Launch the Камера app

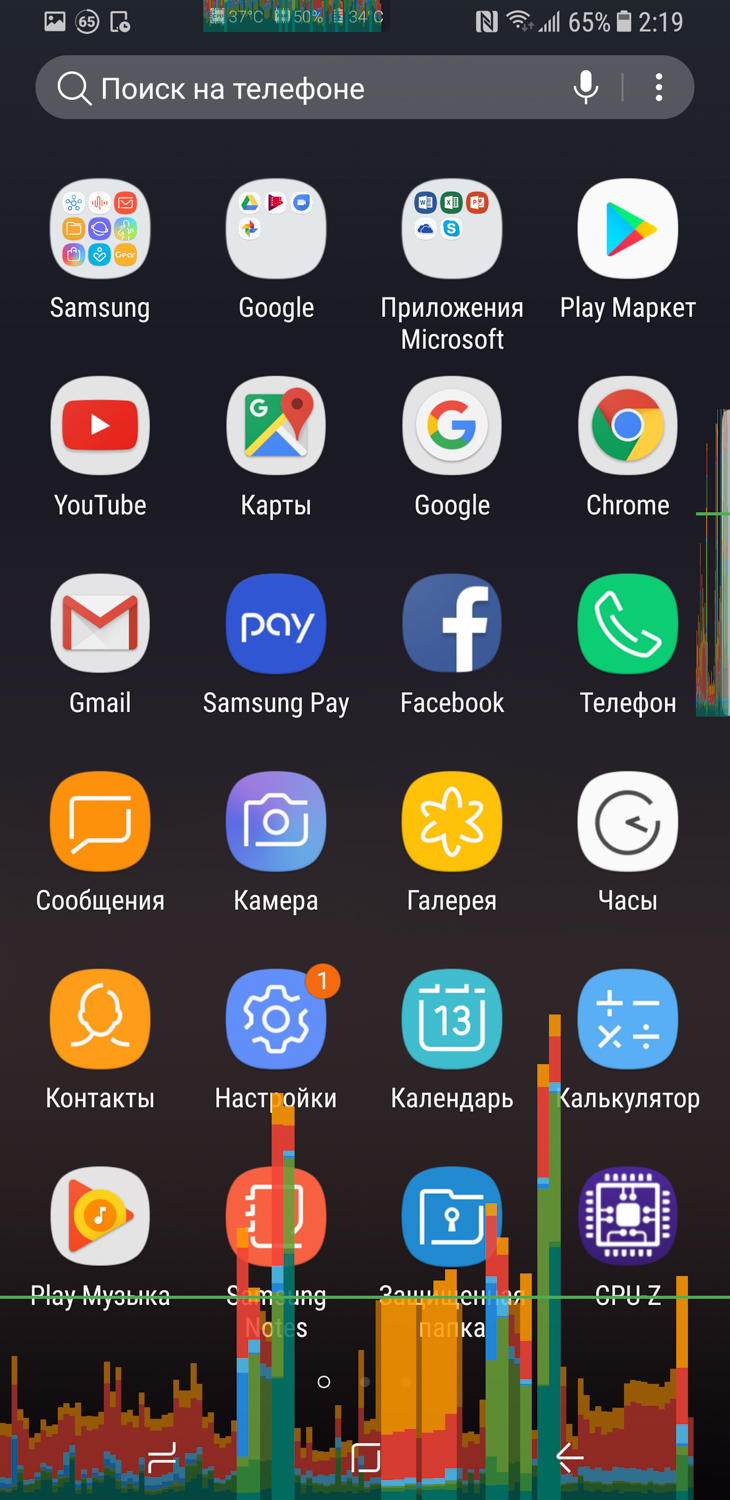(x=276, y=822)
